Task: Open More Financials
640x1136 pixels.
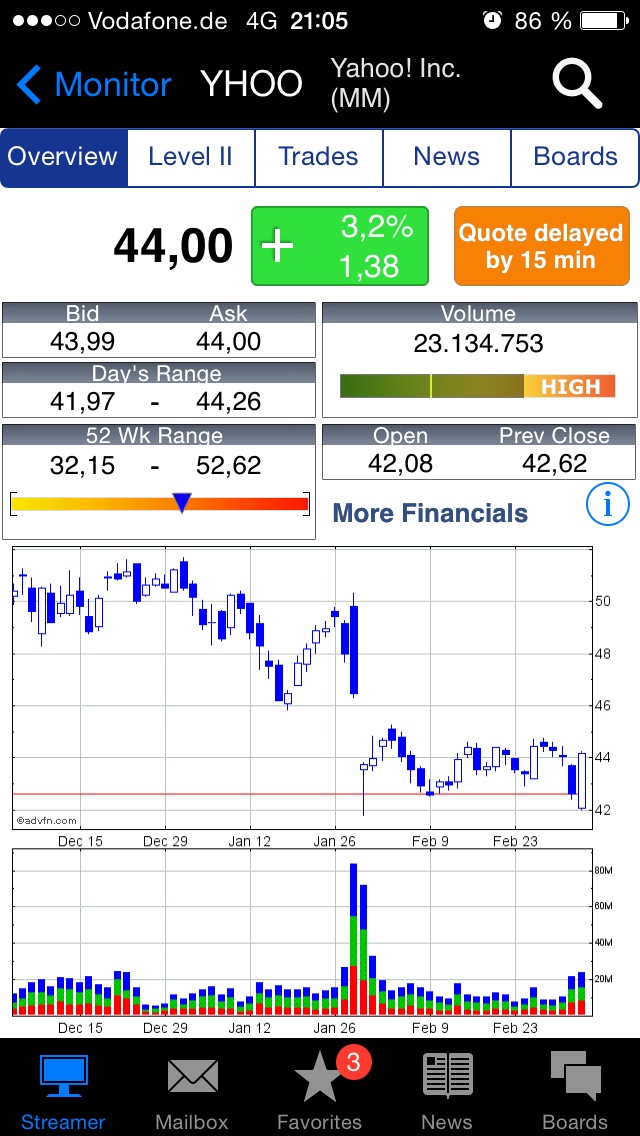Action: coord(430,513)
